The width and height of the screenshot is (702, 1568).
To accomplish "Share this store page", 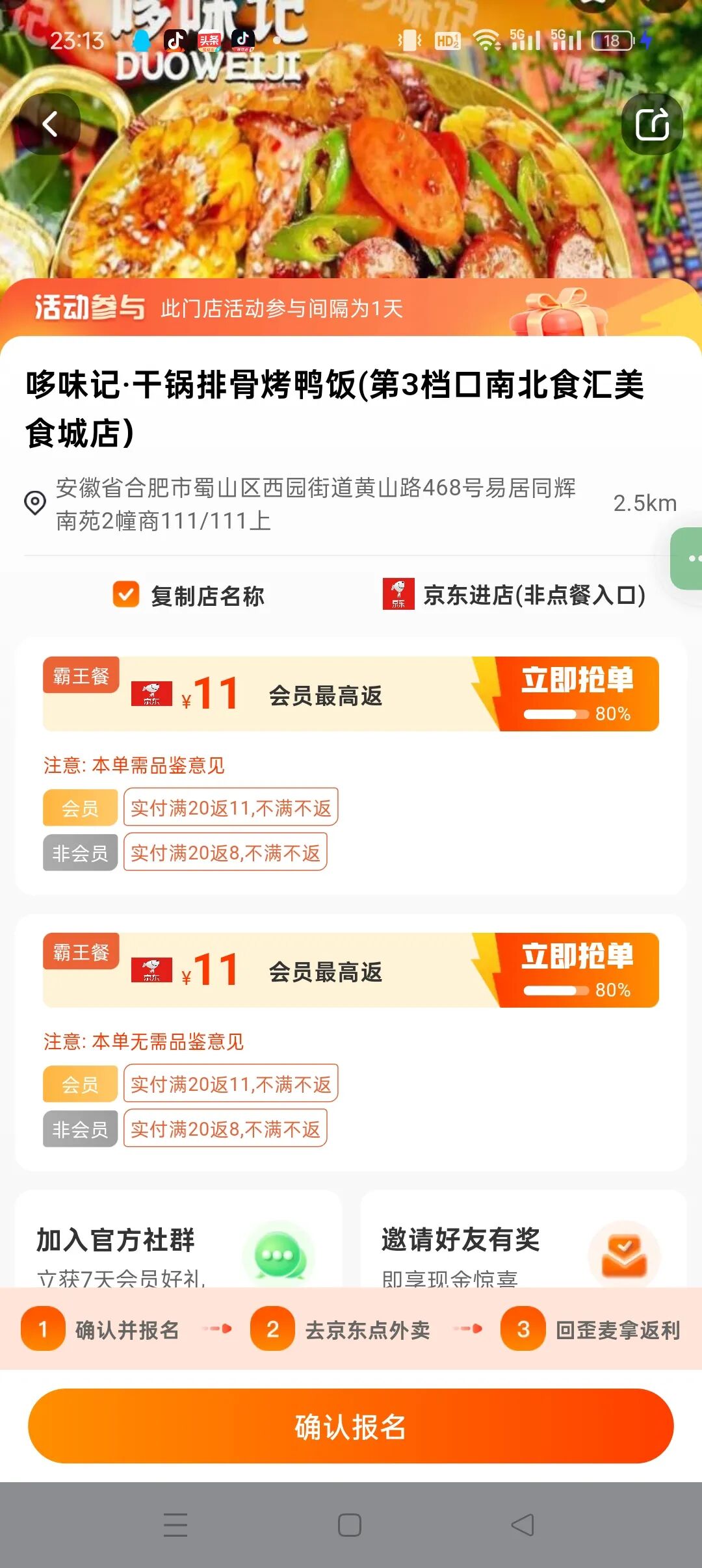I will coord(652,124).
